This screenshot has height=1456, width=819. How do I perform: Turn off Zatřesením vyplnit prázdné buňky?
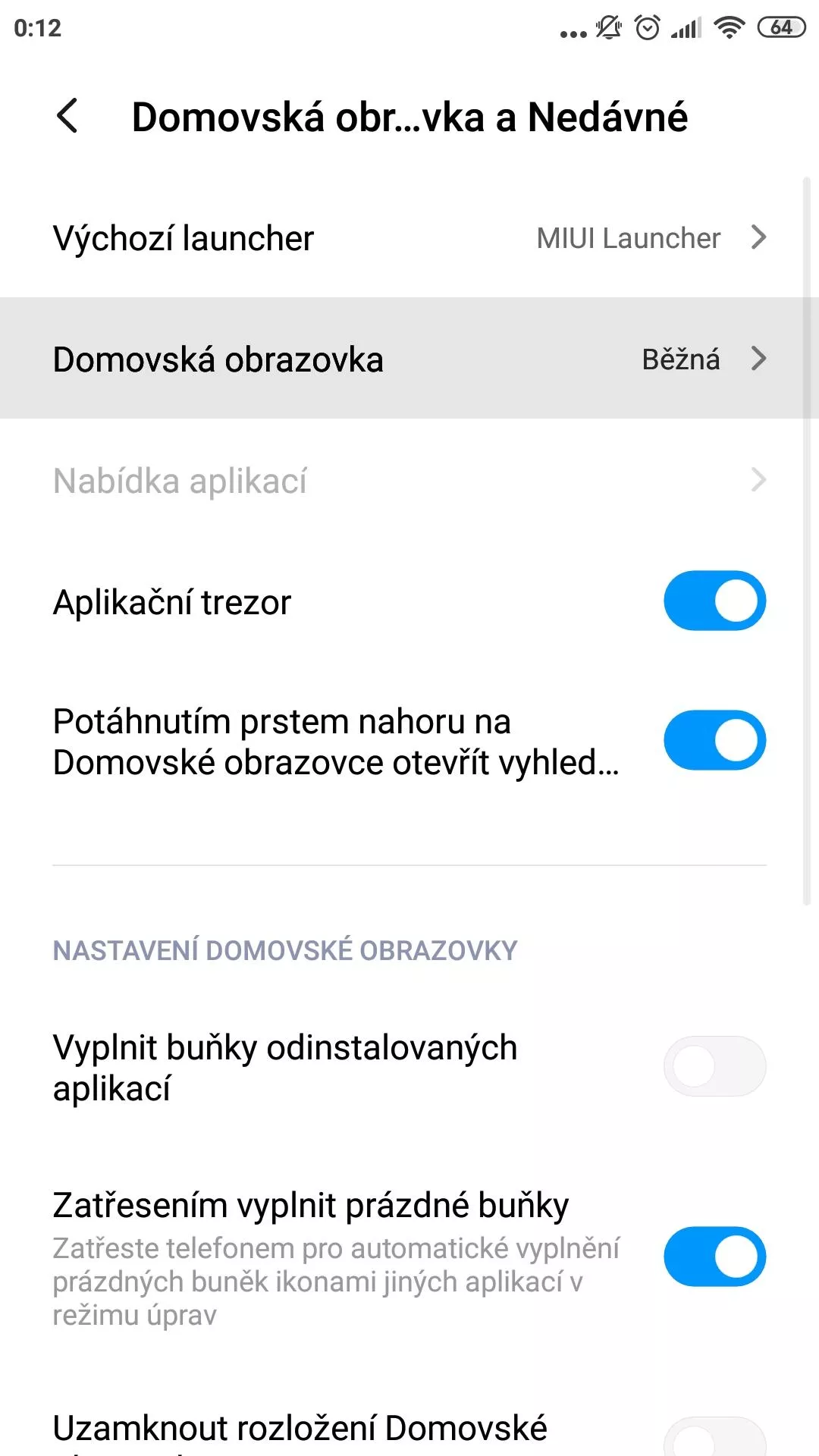click(x=714, y=1257)
